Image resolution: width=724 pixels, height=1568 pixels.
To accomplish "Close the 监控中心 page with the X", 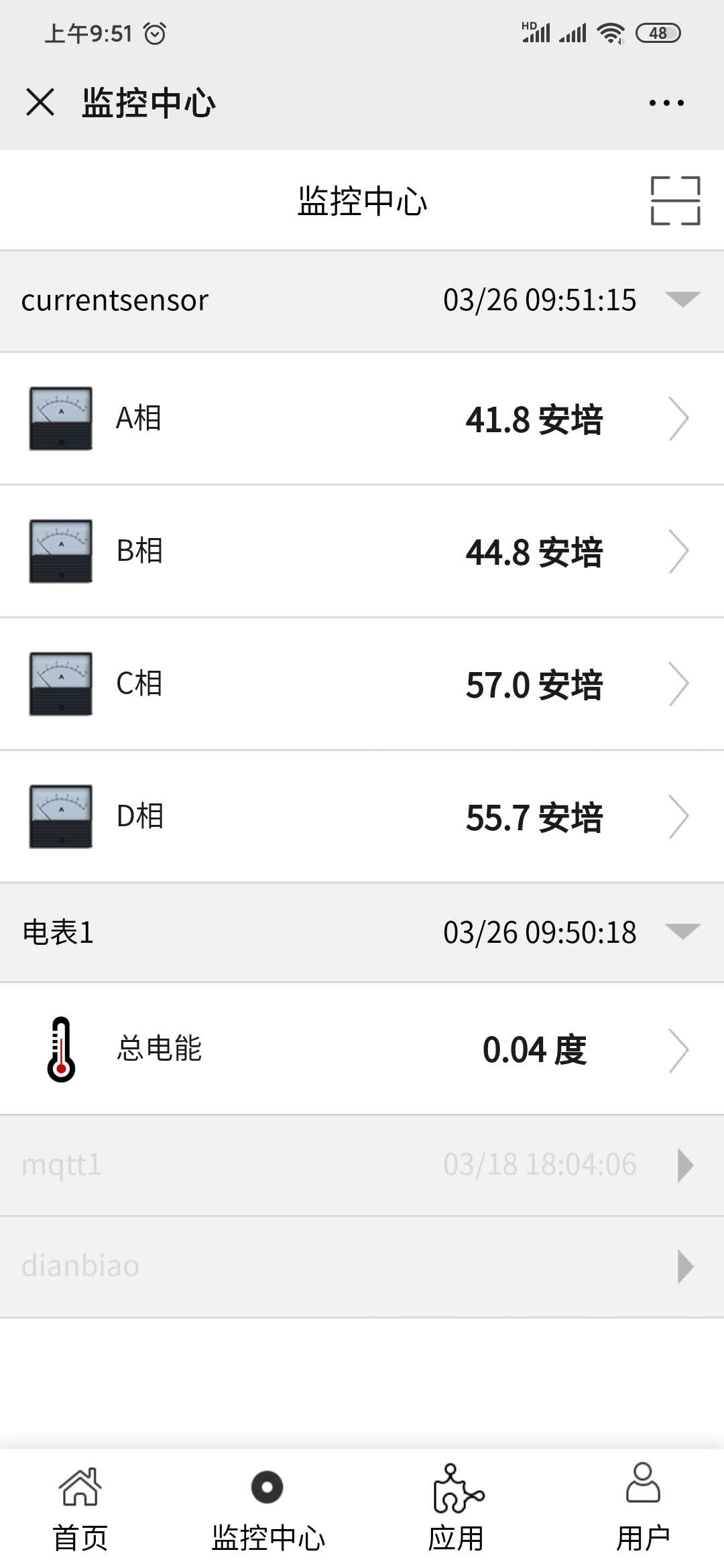I will (x=39, y=102).
